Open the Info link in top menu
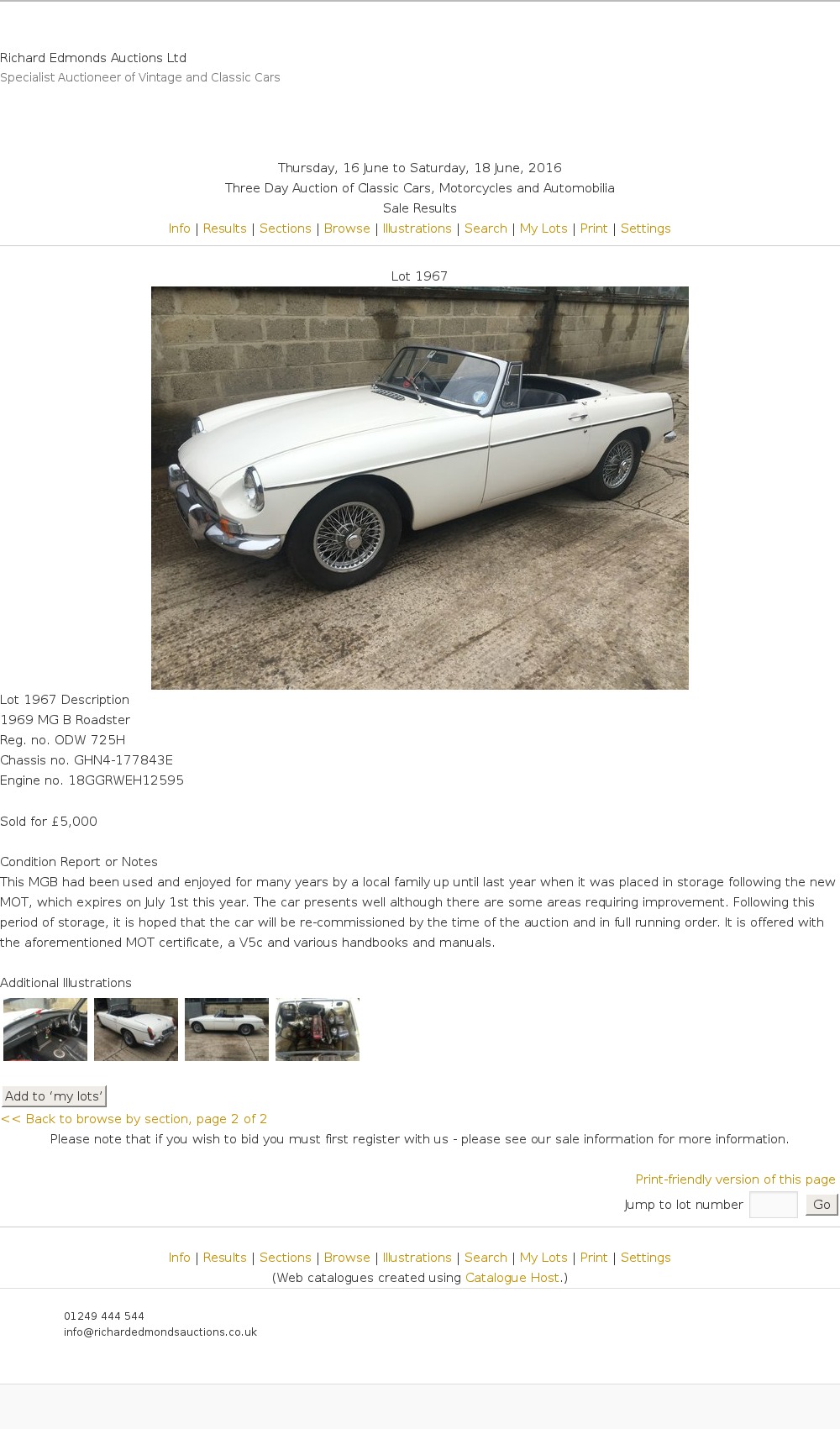This screenshot has width=840, height=1429. coord(179,229)
